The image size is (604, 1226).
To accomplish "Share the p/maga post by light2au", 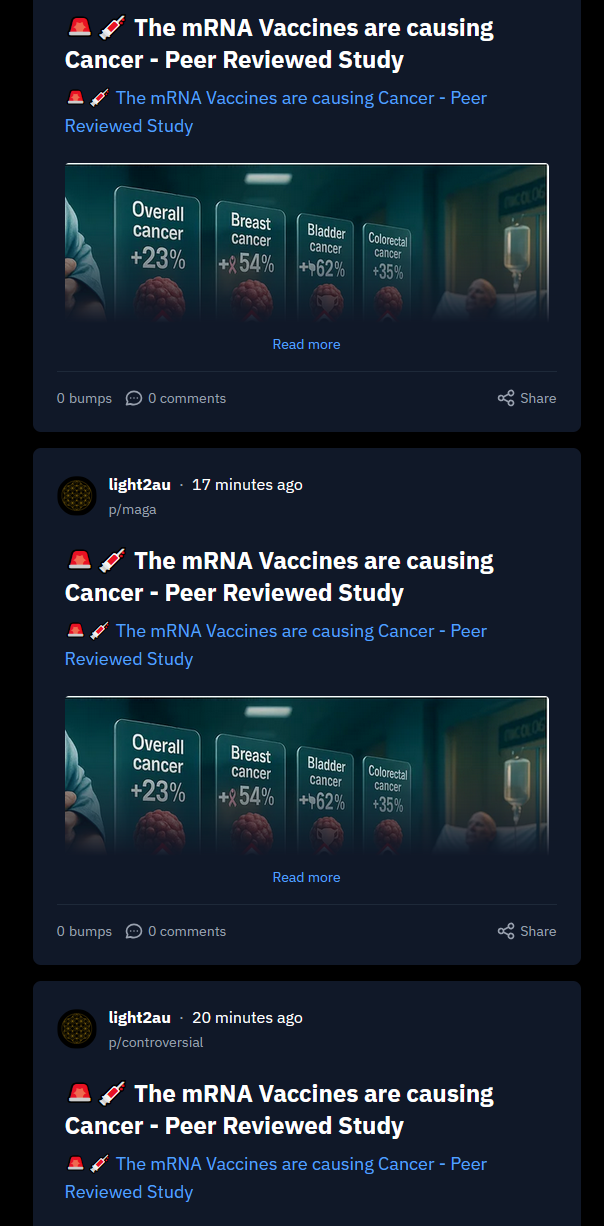I will (527, 931).
